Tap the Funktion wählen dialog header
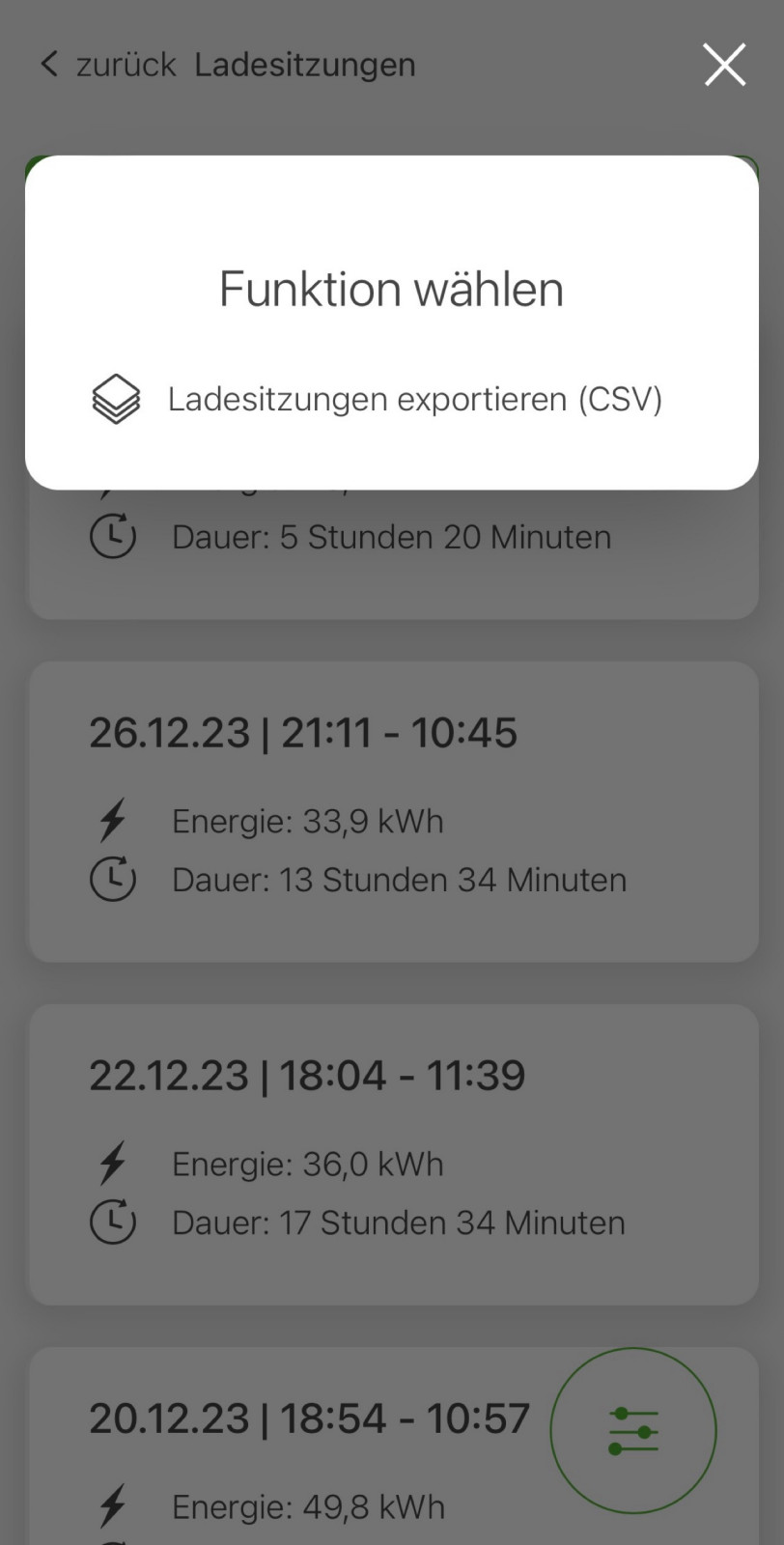 [391, 288]
